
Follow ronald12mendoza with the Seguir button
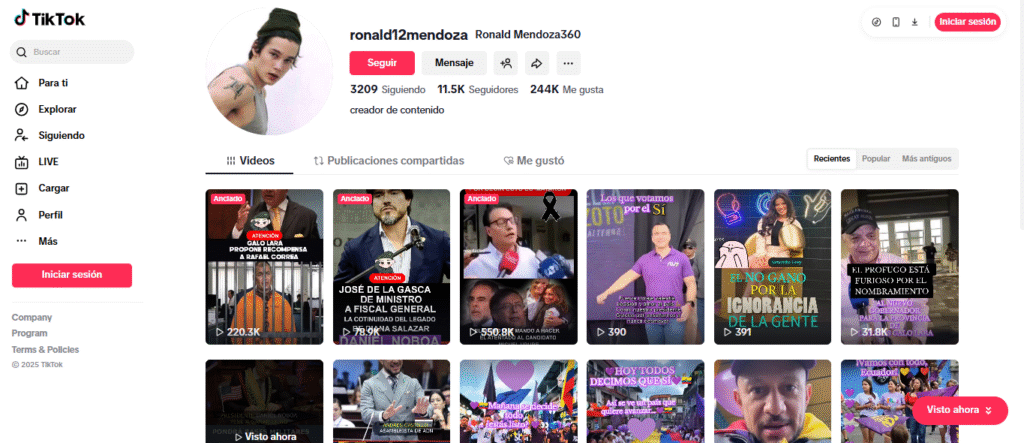382,63
